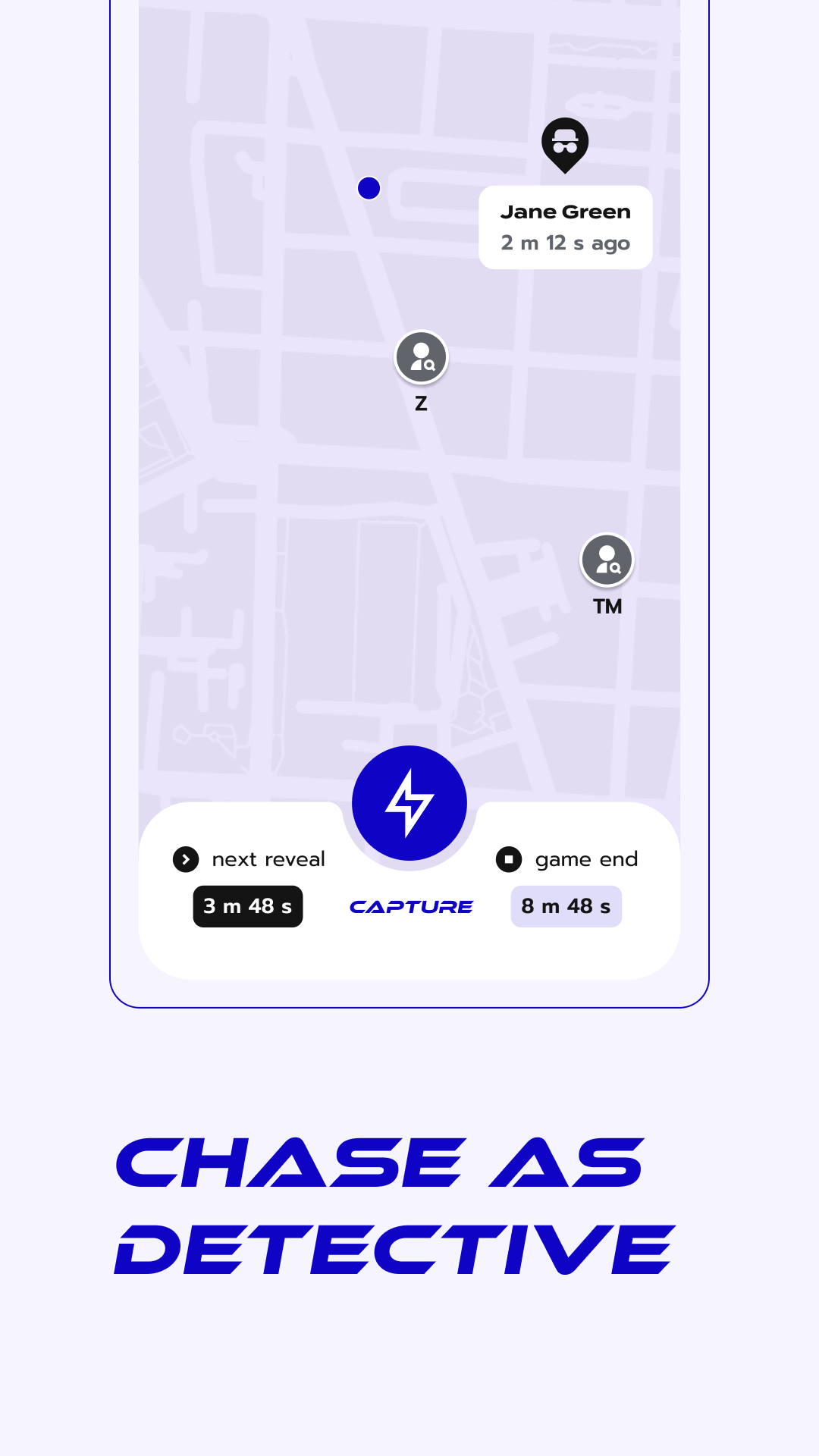Tap the TM name label below the avatar
Image resolution: width=819 pixels, height=1456 pixels.
point(606,607)
